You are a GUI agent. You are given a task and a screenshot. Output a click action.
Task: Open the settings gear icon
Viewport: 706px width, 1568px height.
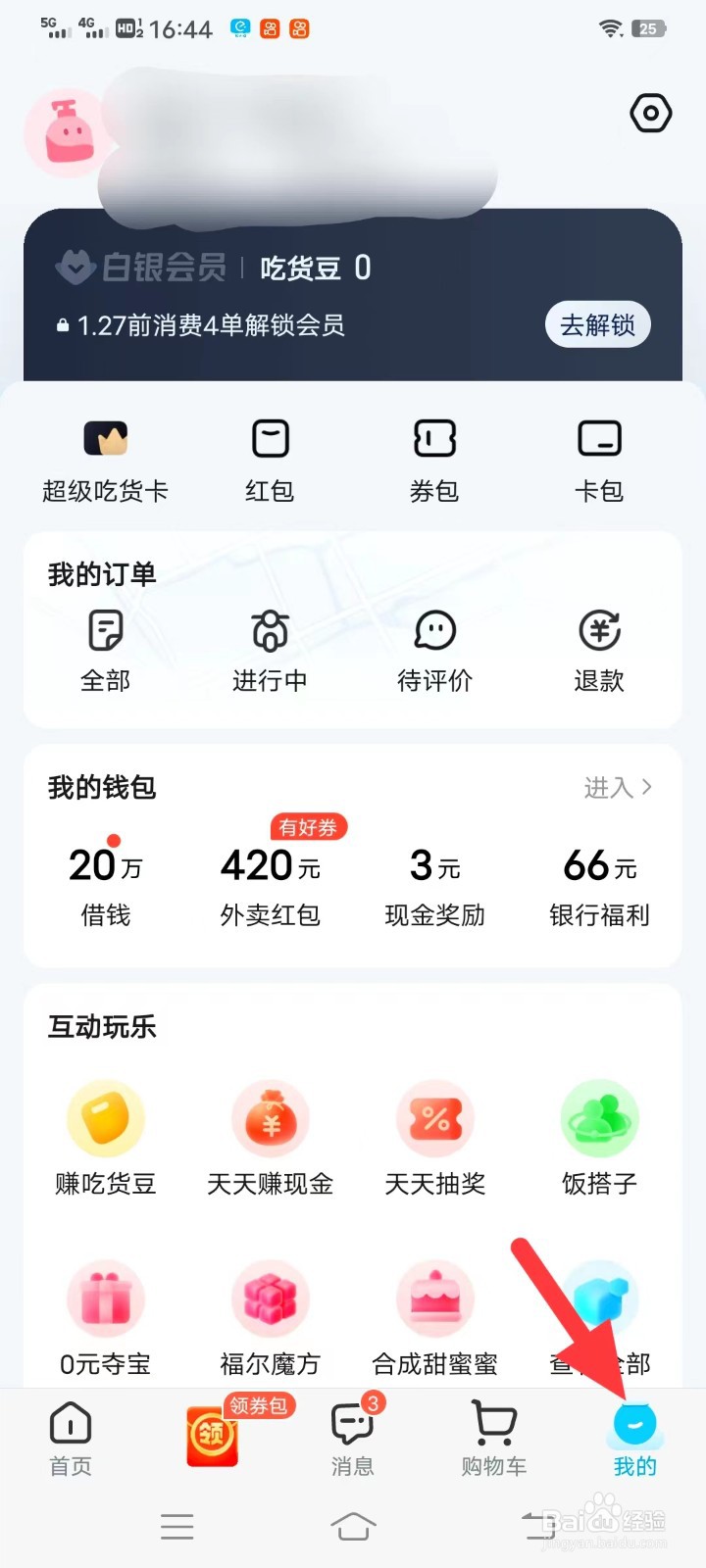coord(650,114)
